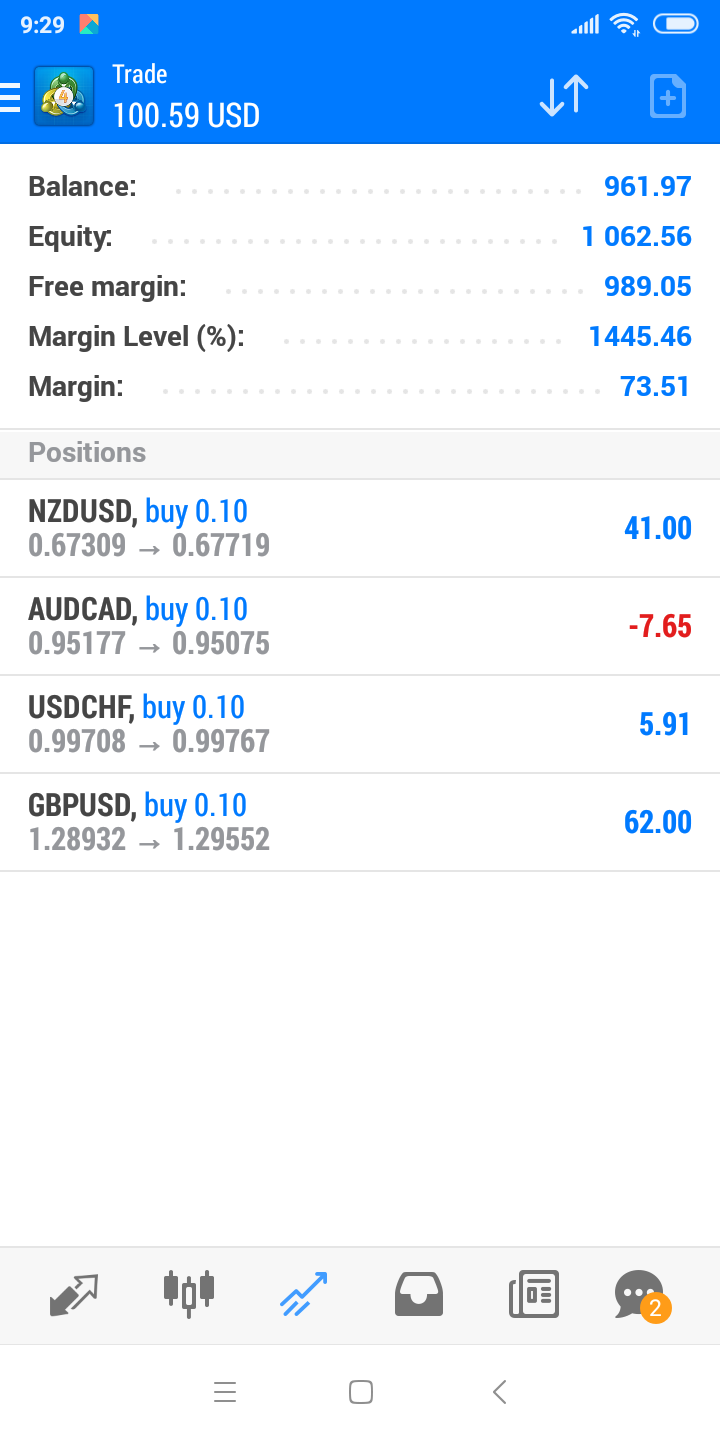Tap the system home button
720x1440 pixels.
tap(361, 1392)
